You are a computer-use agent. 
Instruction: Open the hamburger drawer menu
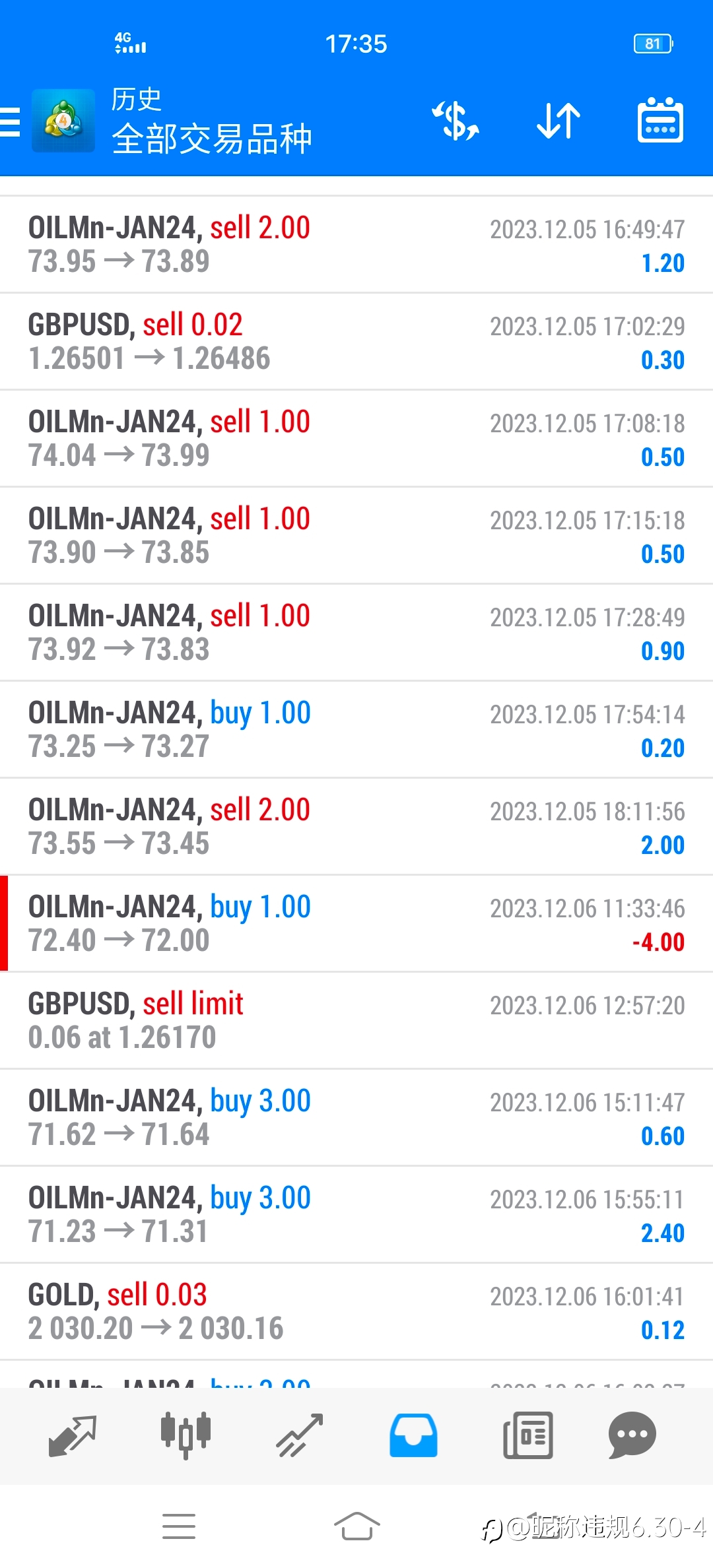[x=10, y=122]
